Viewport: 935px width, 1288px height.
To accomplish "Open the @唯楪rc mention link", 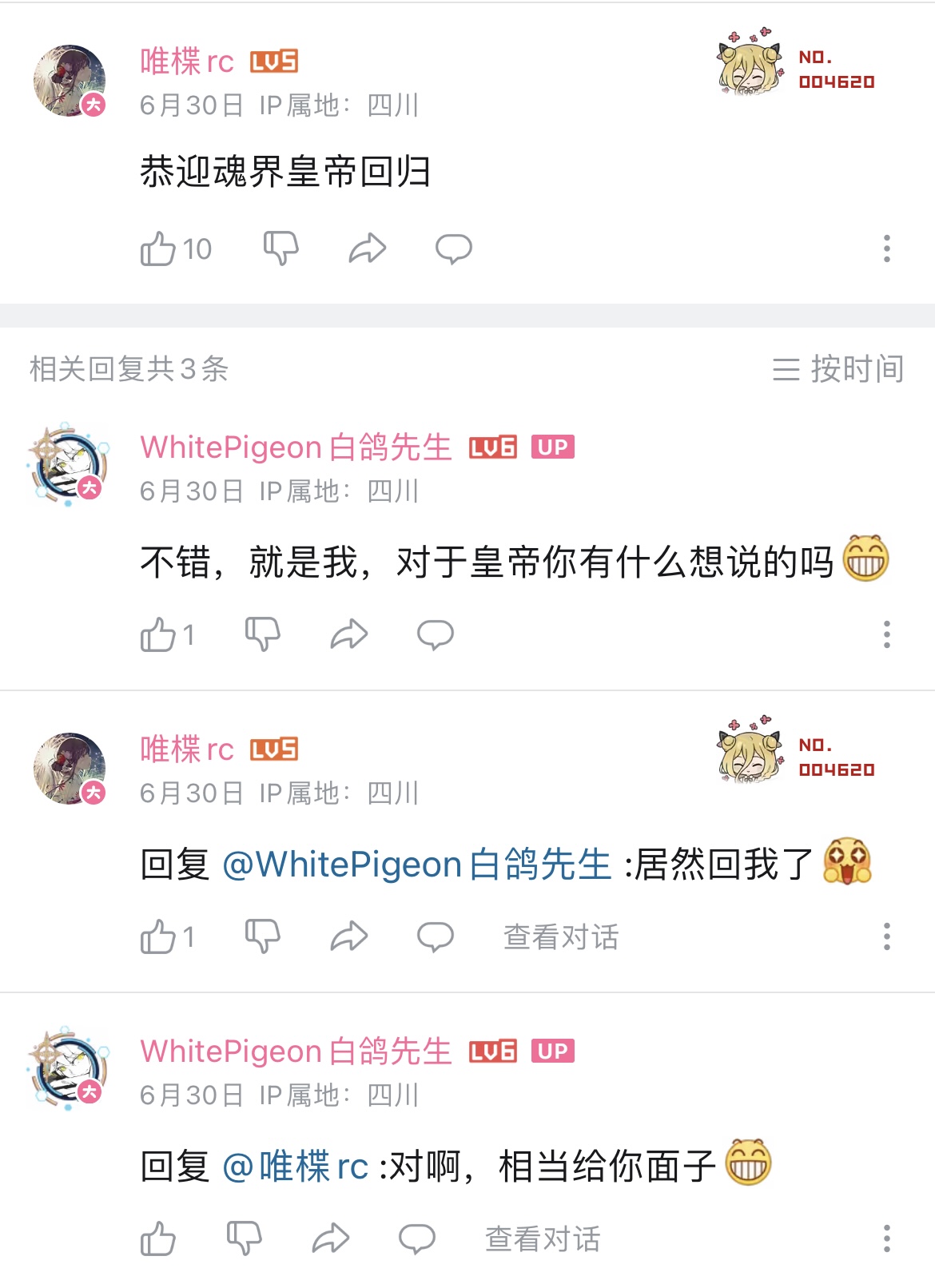I will (295, 1167).
